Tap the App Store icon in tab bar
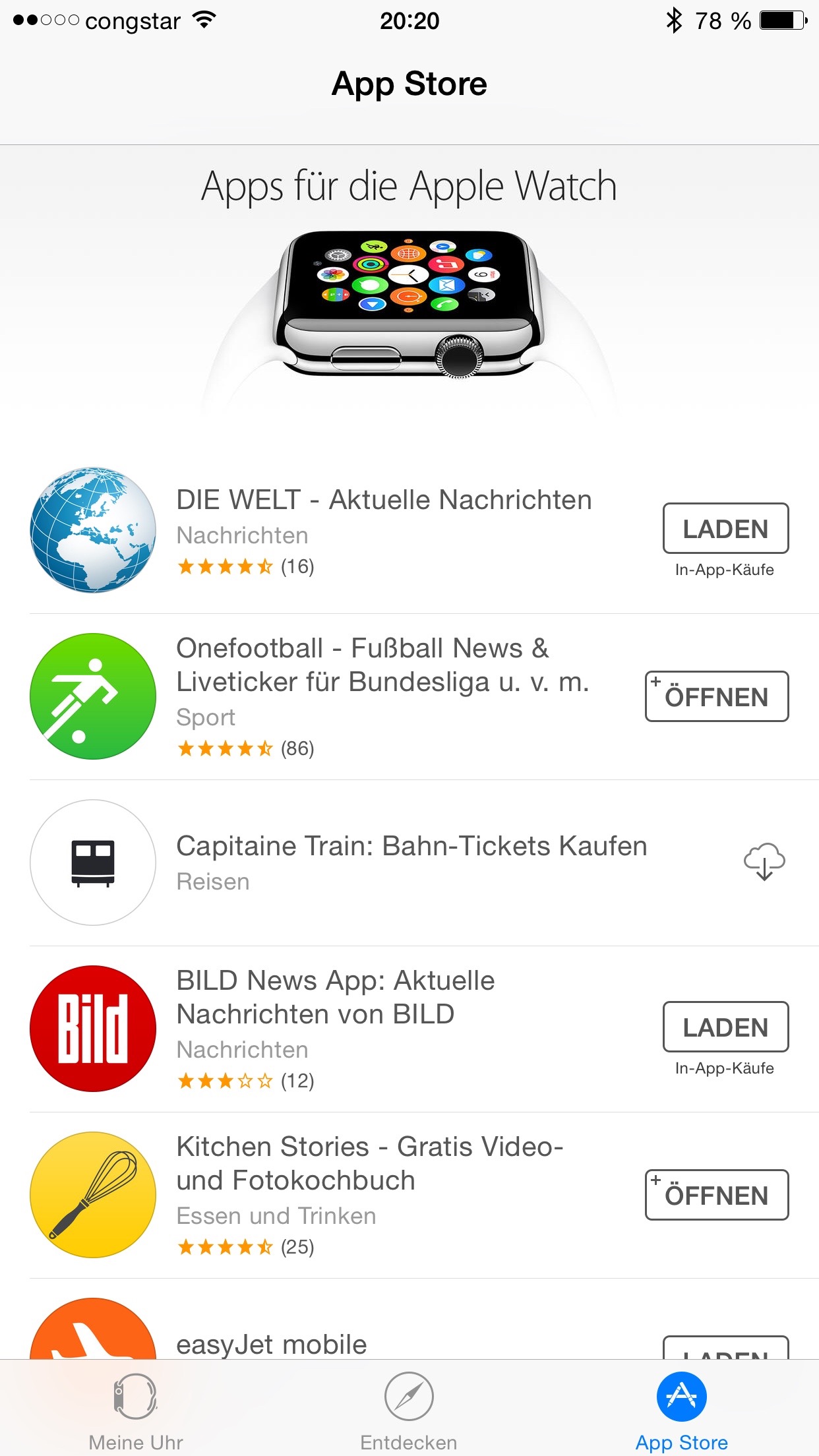819x1456 pixels. 682,1395
